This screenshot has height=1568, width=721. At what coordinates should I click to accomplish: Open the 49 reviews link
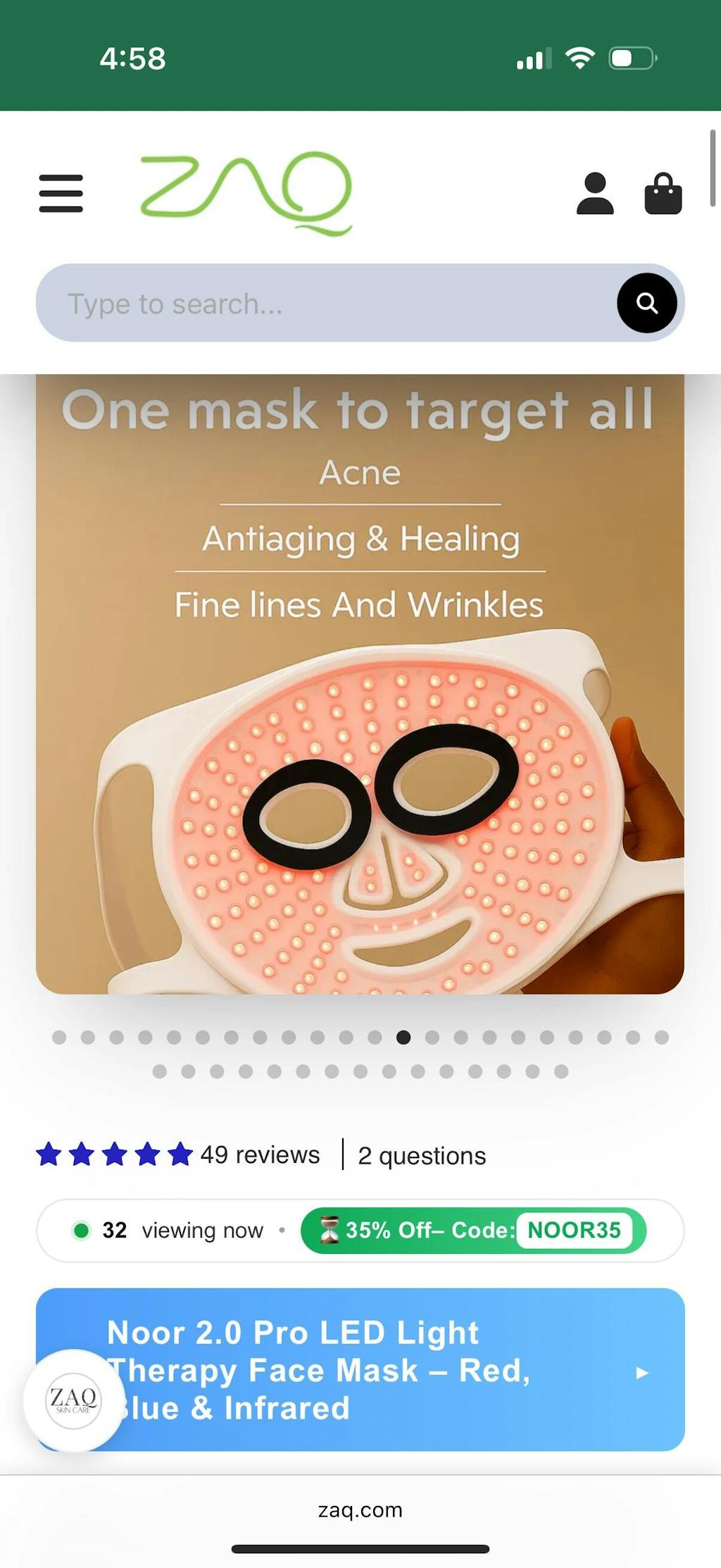(x=260, y=1155)
